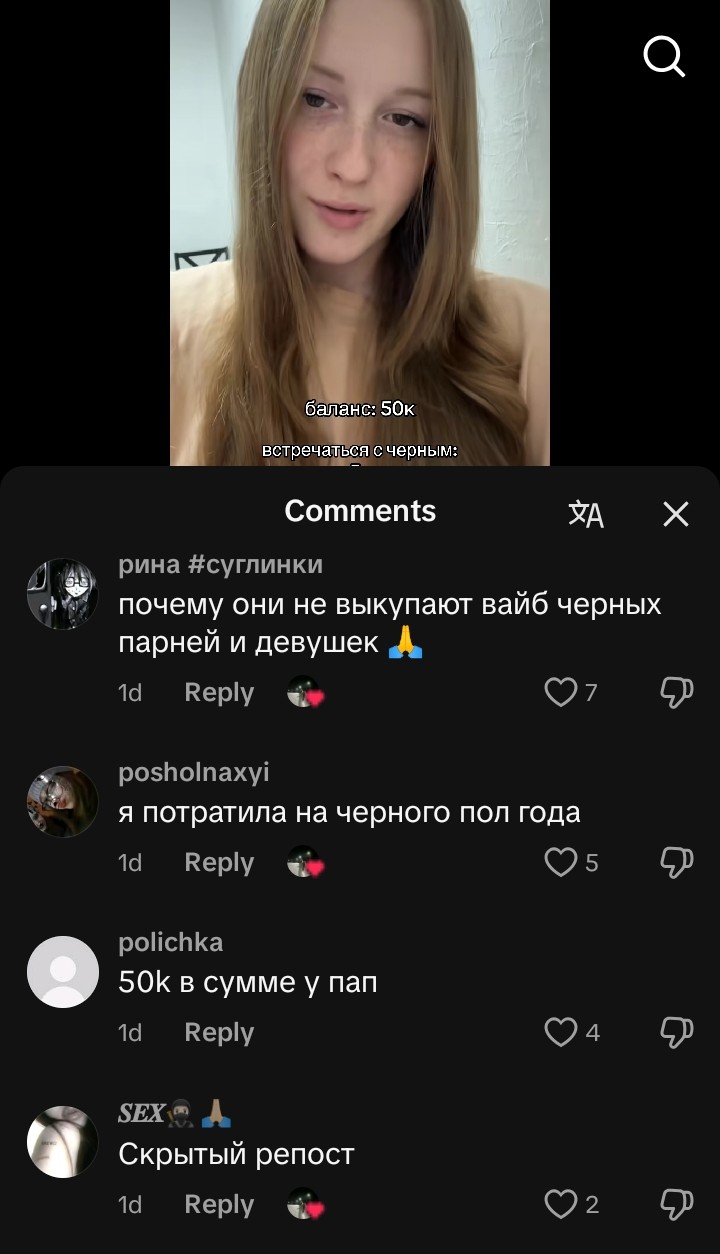The height and width of the screenshot is (1254, 720).
Task: Like polichka's comment
Action: click(561, 1032)
